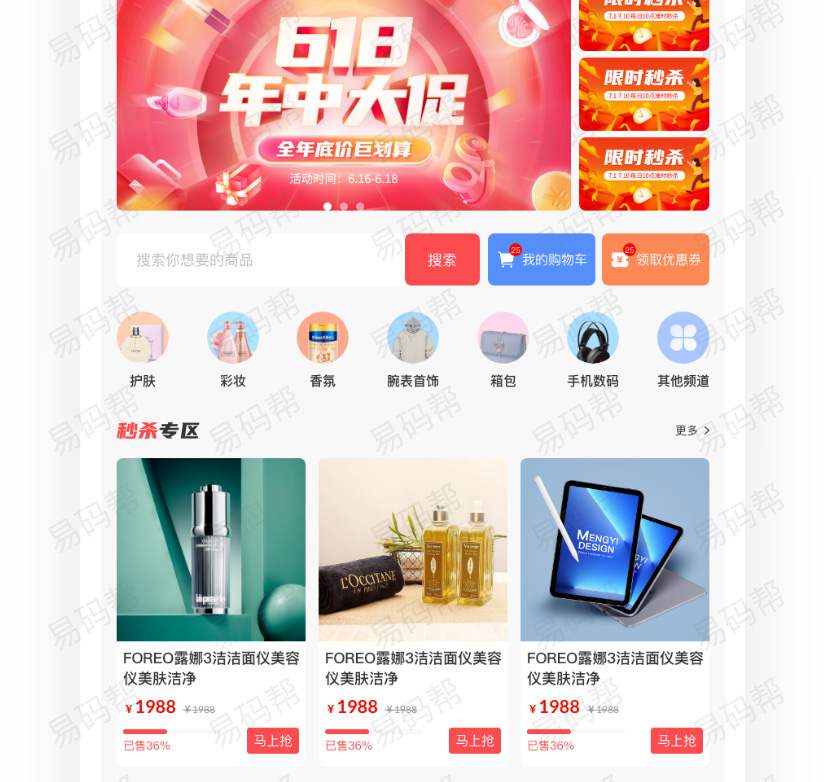Tap 马上抢 on the tablet product
825x782 pixels.
point(676,741)
